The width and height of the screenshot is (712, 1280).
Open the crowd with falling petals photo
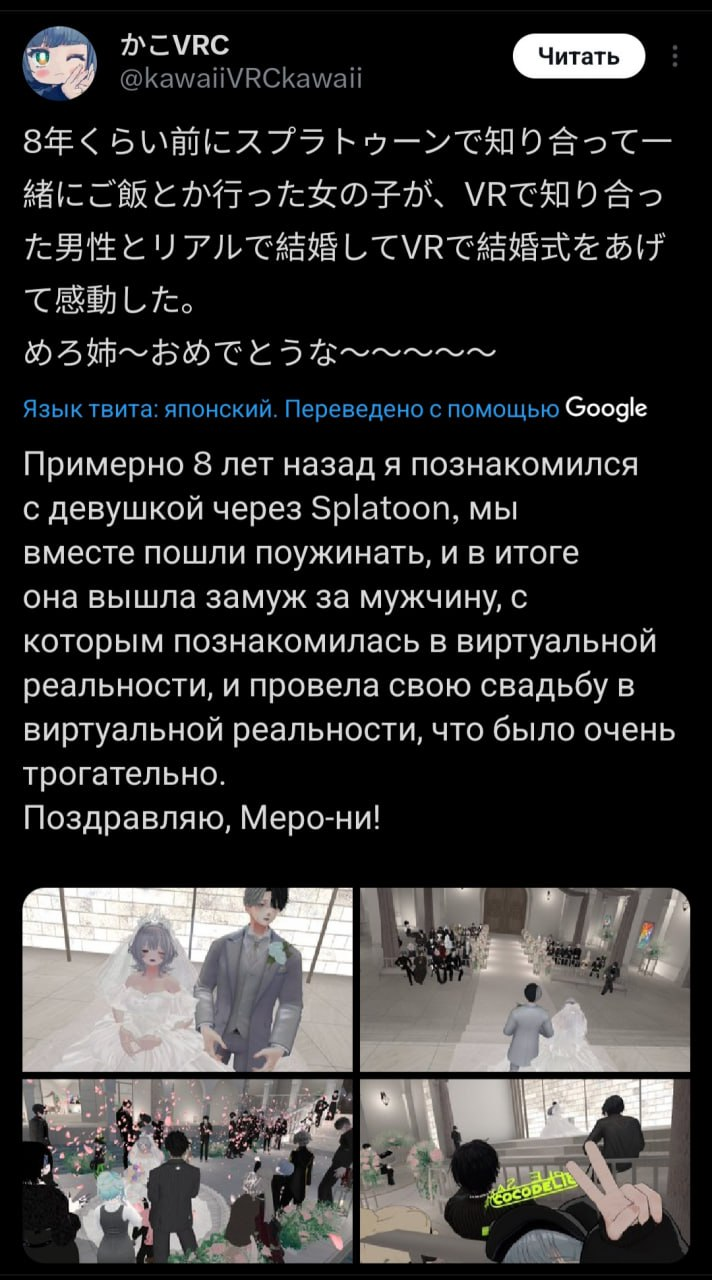click(x=188, y=1170)
